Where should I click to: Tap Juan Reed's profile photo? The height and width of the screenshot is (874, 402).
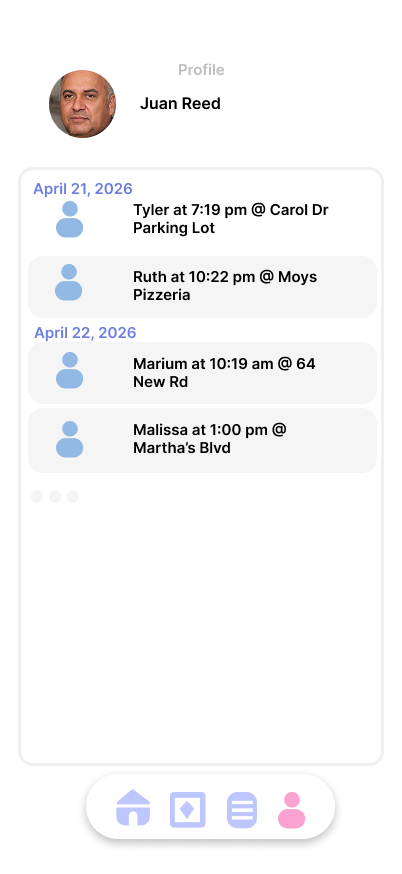coord(83,104)
